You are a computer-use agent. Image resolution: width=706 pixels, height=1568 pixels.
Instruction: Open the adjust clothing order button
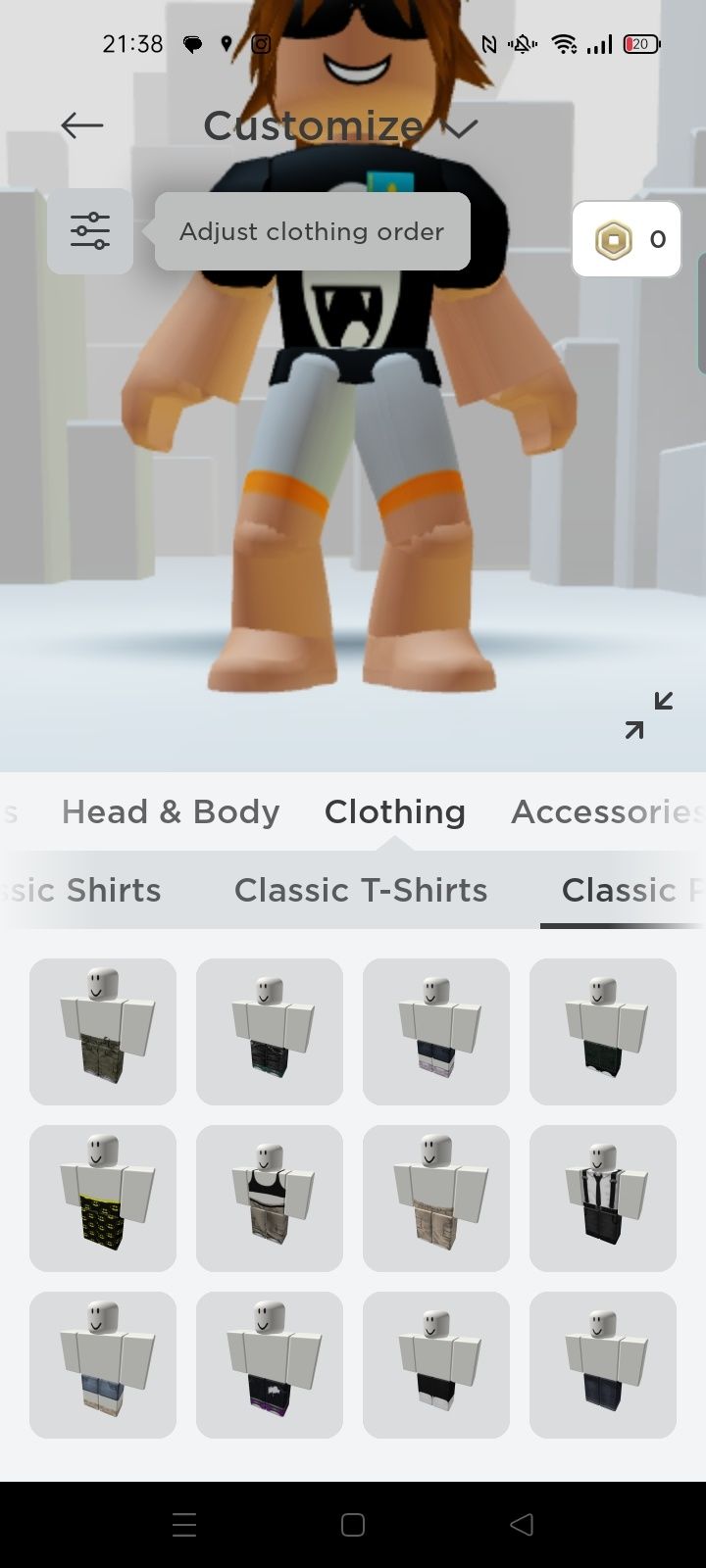click(90, 231)
